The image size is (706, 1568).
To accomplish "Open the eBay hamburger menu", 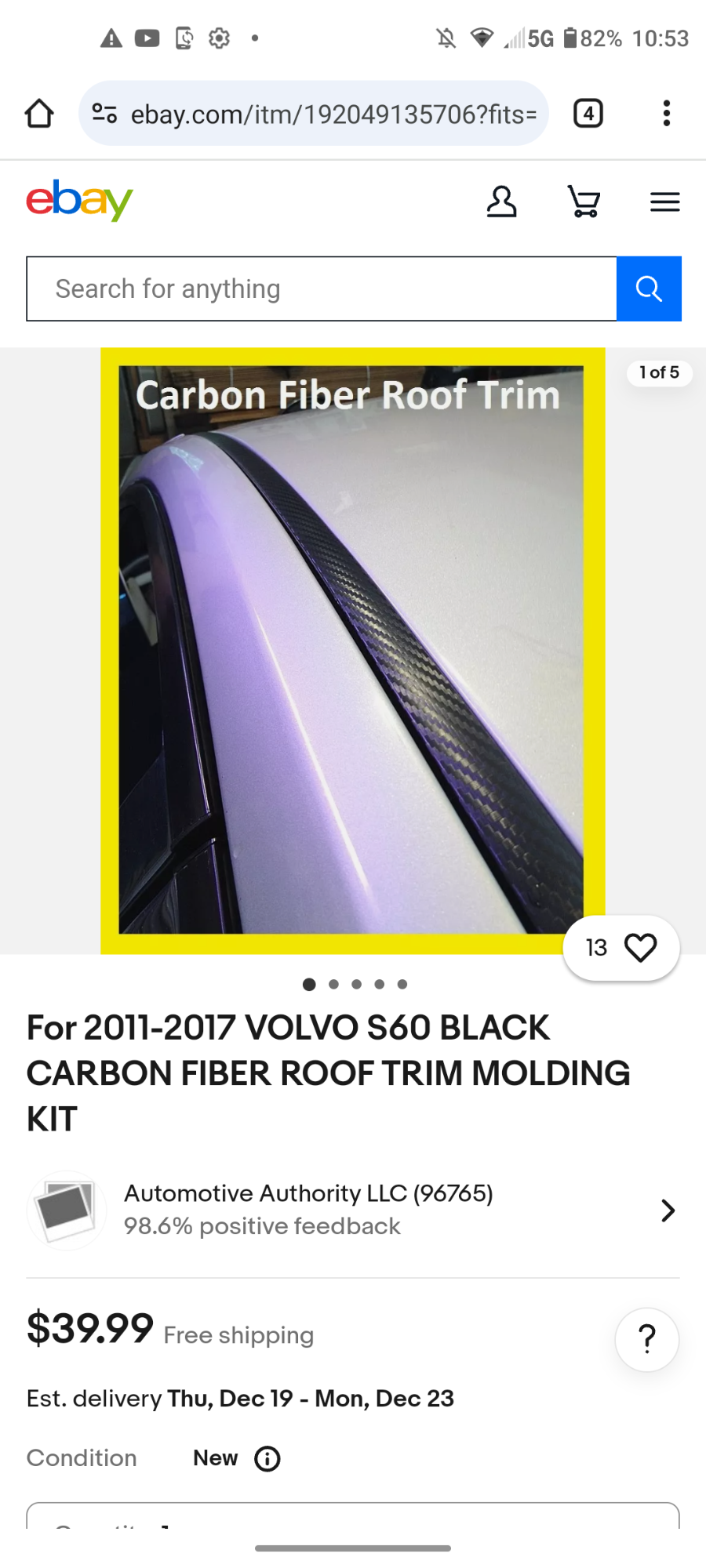I will point(664,202).
